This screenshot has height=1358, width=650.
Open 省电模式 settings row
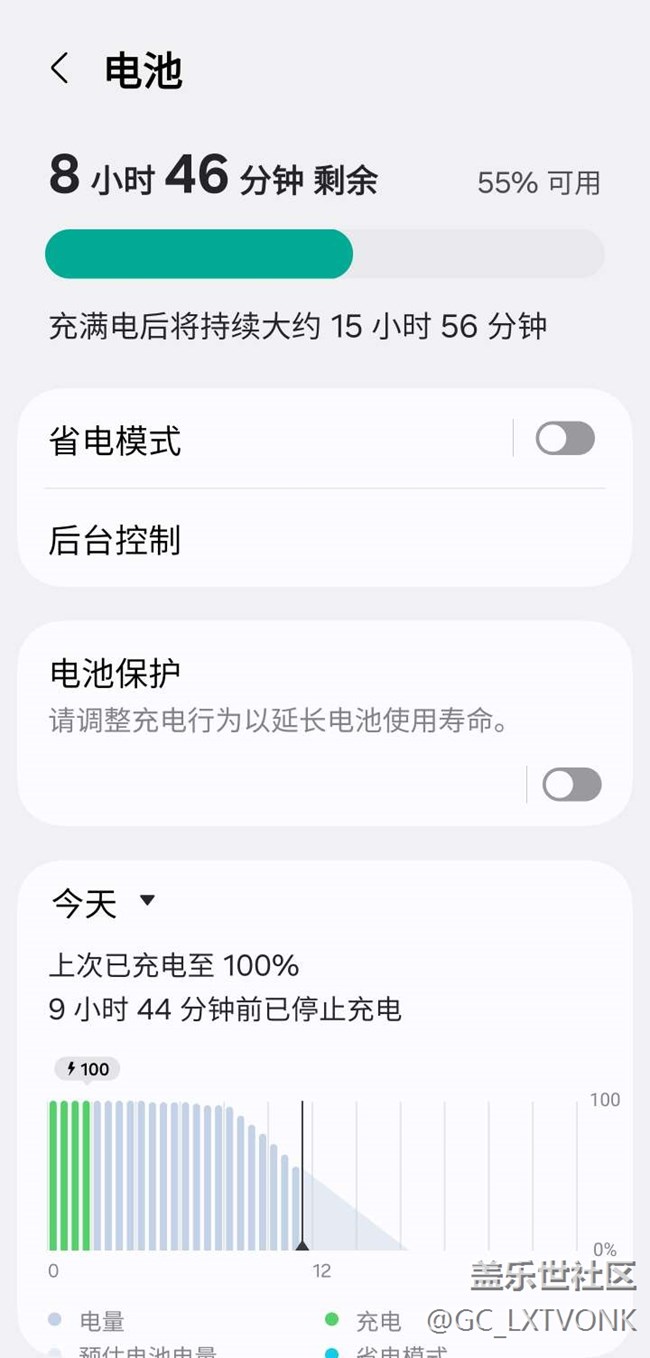pos(260,440)
